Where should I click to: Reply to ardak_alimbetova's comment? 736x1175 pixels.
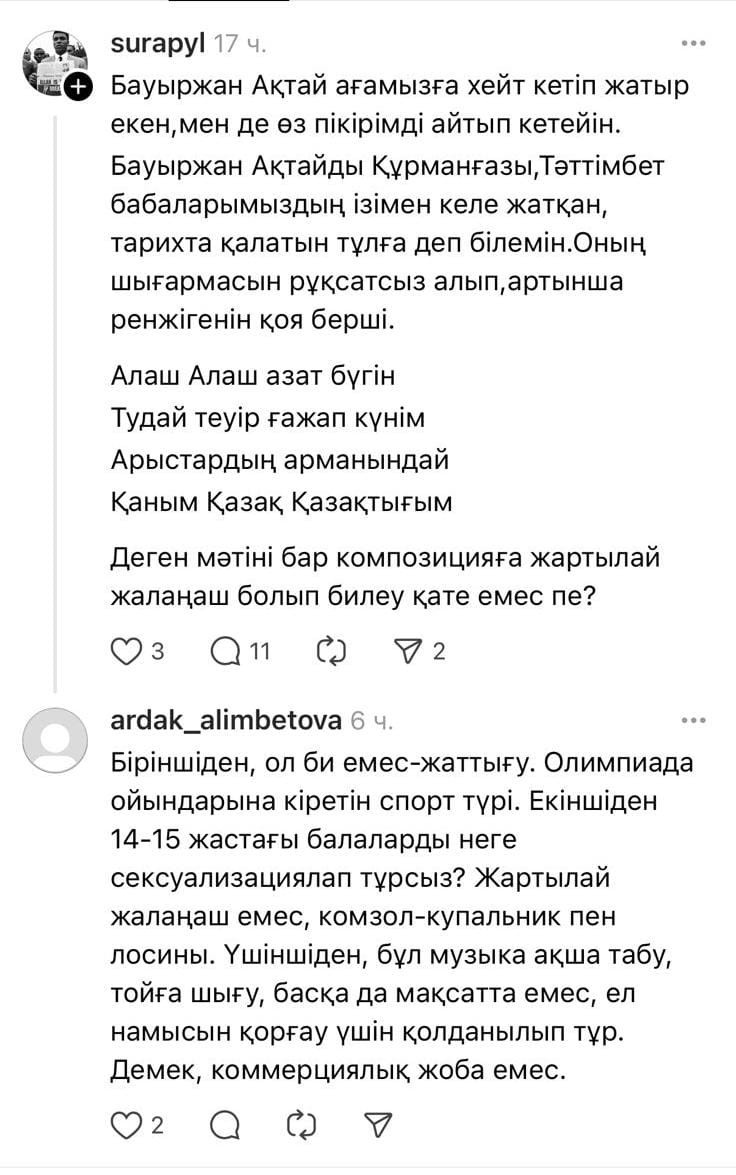227,1126
